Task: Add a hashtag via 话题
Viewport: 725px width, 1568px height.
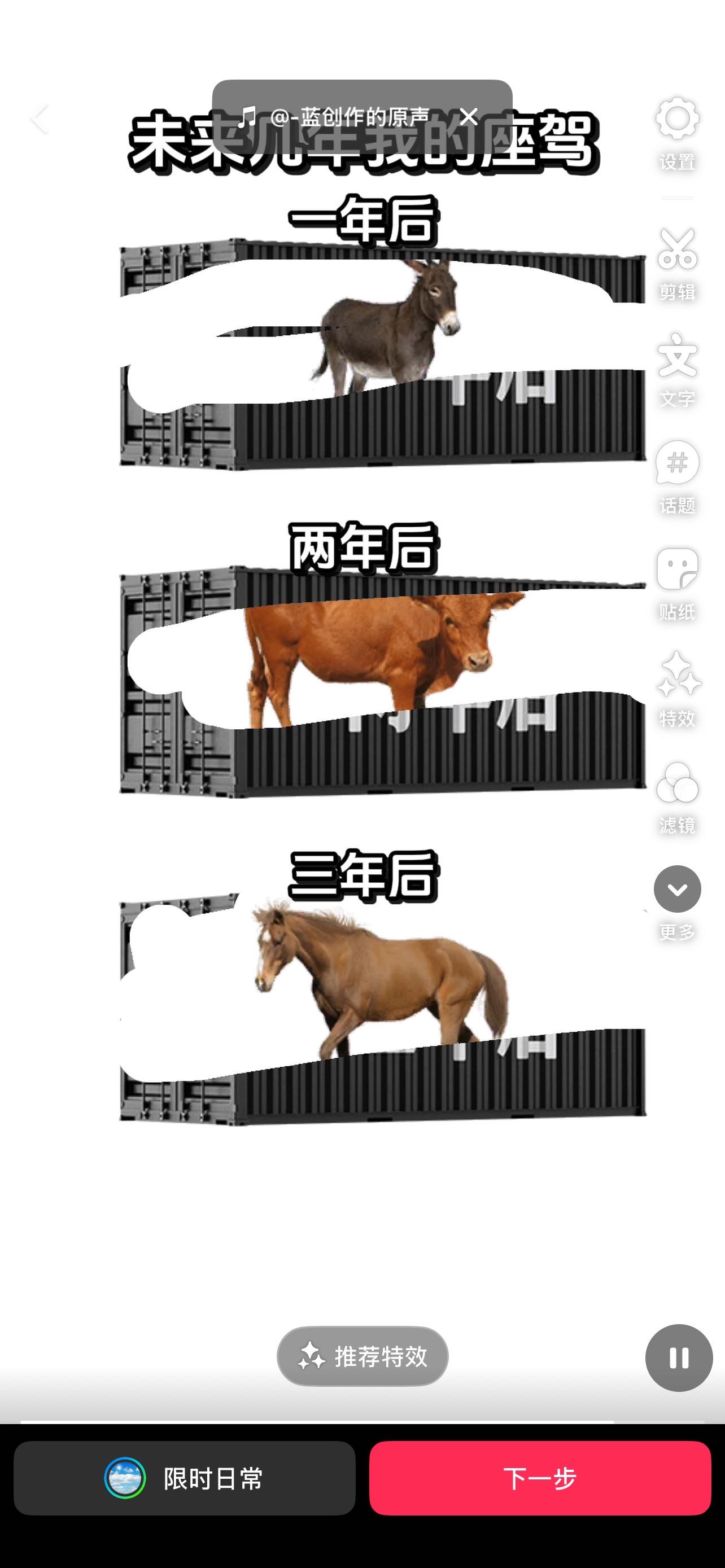Action: coord(677,476)
